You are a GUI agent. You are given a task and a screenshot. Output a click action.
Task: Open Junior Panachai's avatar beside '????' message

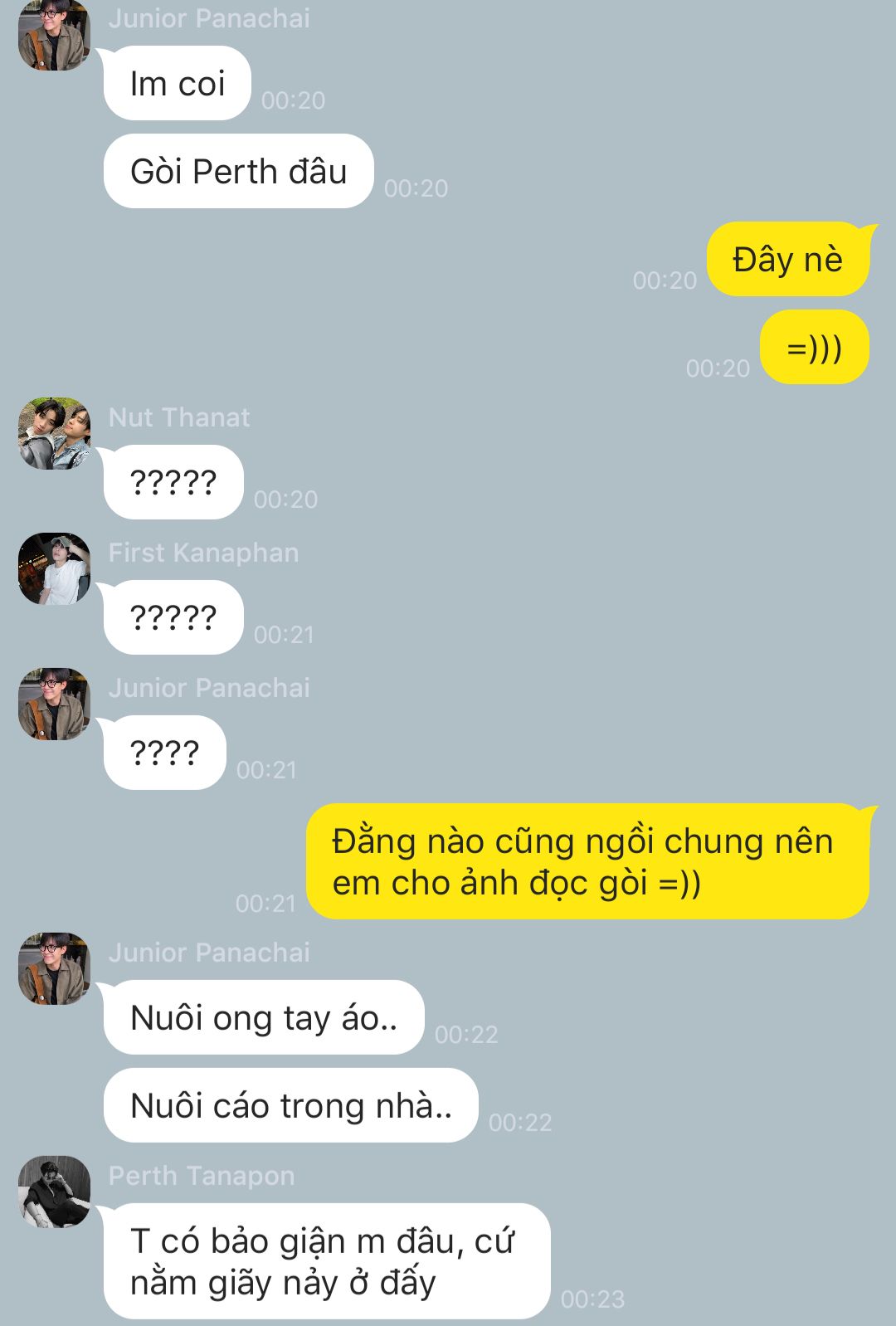click(x=55, y=704)
